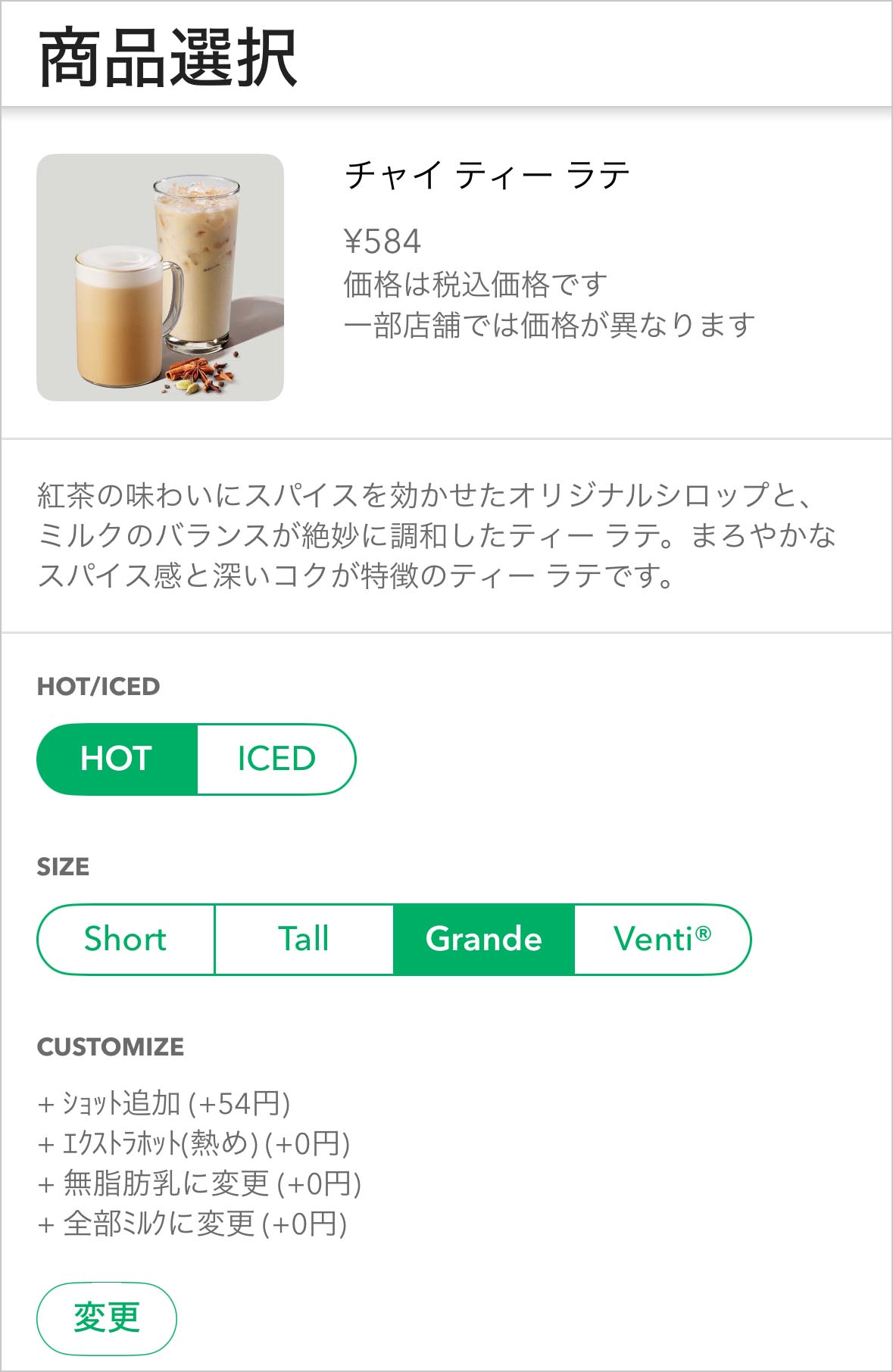Choose the Tall size
Image resolution: width=893 pixels, height=1372 pixels.
tap(304, 939)
